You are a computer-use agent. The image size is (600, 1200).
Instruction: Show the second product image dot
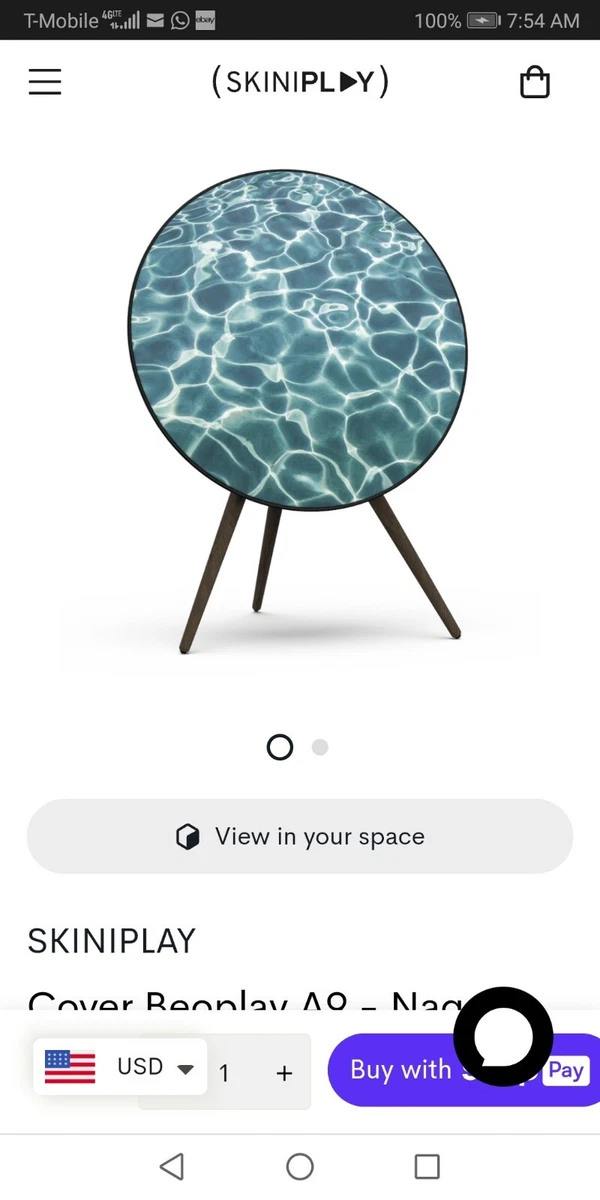(x=320, y=747)
